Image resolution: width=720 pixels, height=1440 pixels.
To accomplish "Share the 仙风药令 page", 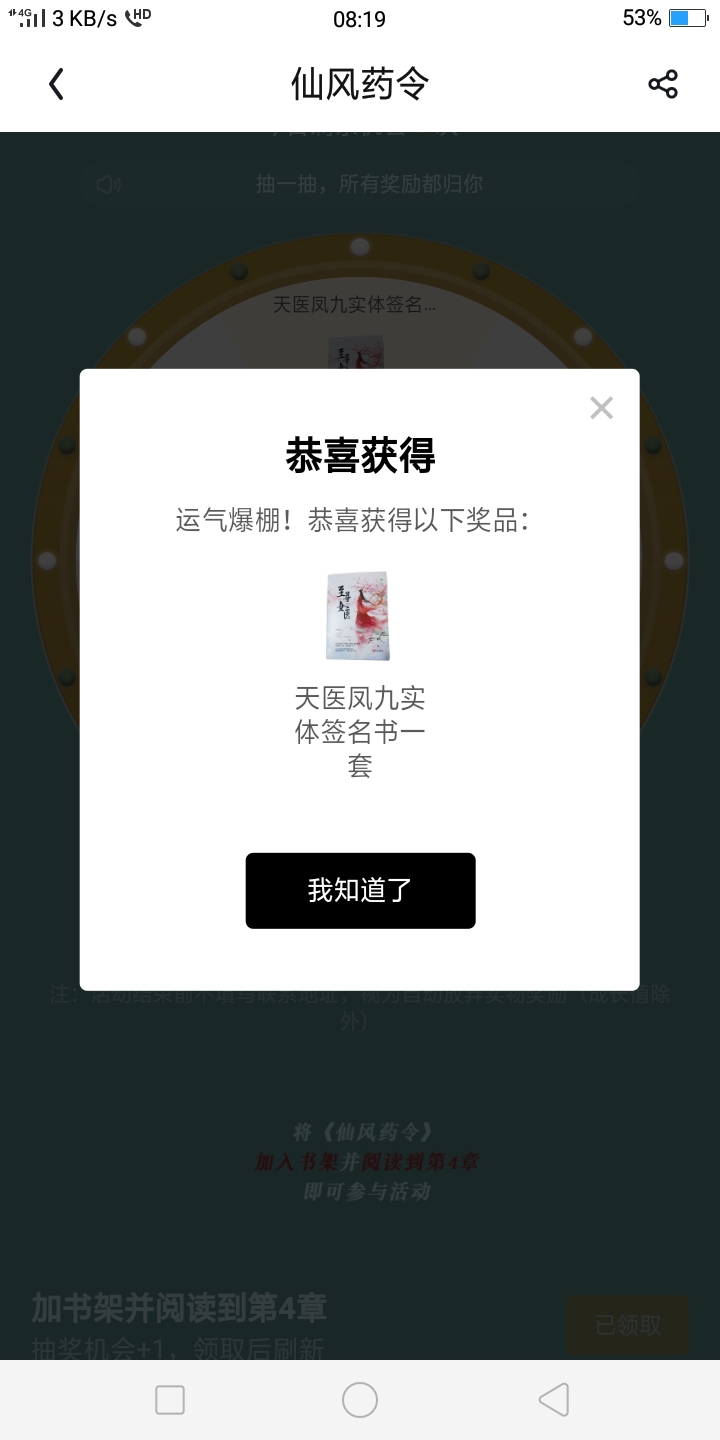I will point(663,84).
